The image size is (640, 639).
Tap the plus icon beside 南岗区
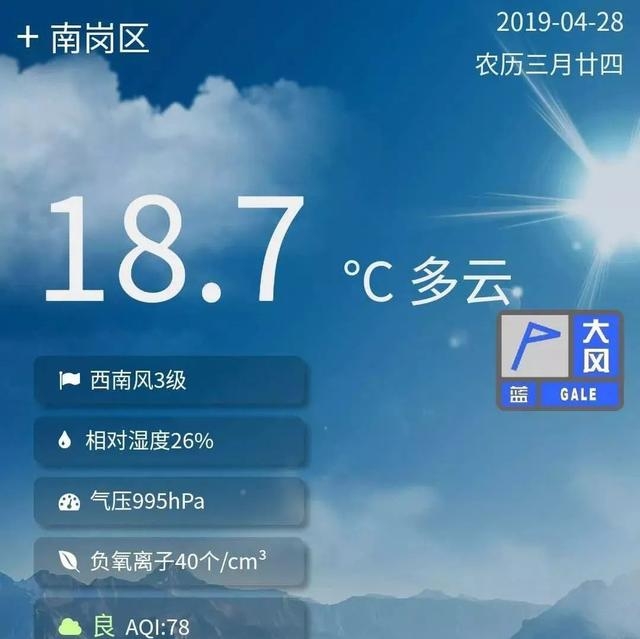click(x=28, y=39)
